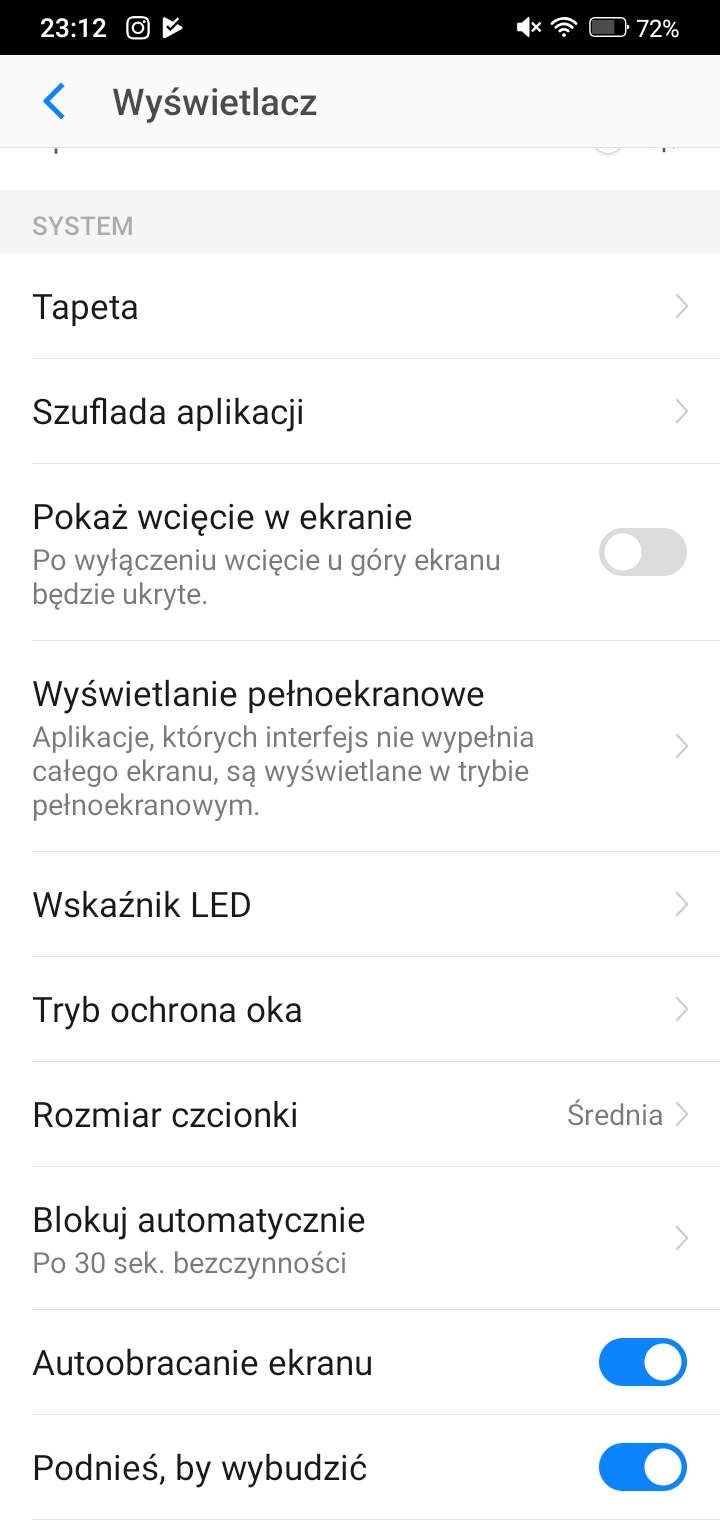Go back from Wyświetlacz settings
The image size is (720, 1520).
tap(54, 102)
